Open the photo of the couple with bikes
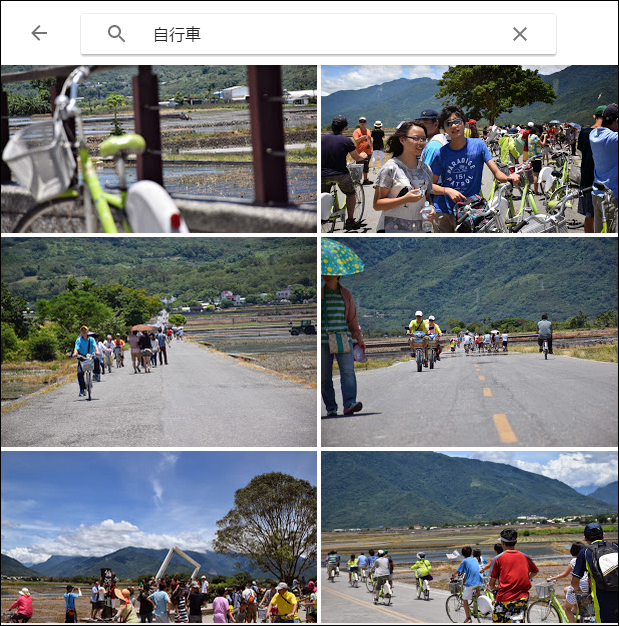 [468, 149]
